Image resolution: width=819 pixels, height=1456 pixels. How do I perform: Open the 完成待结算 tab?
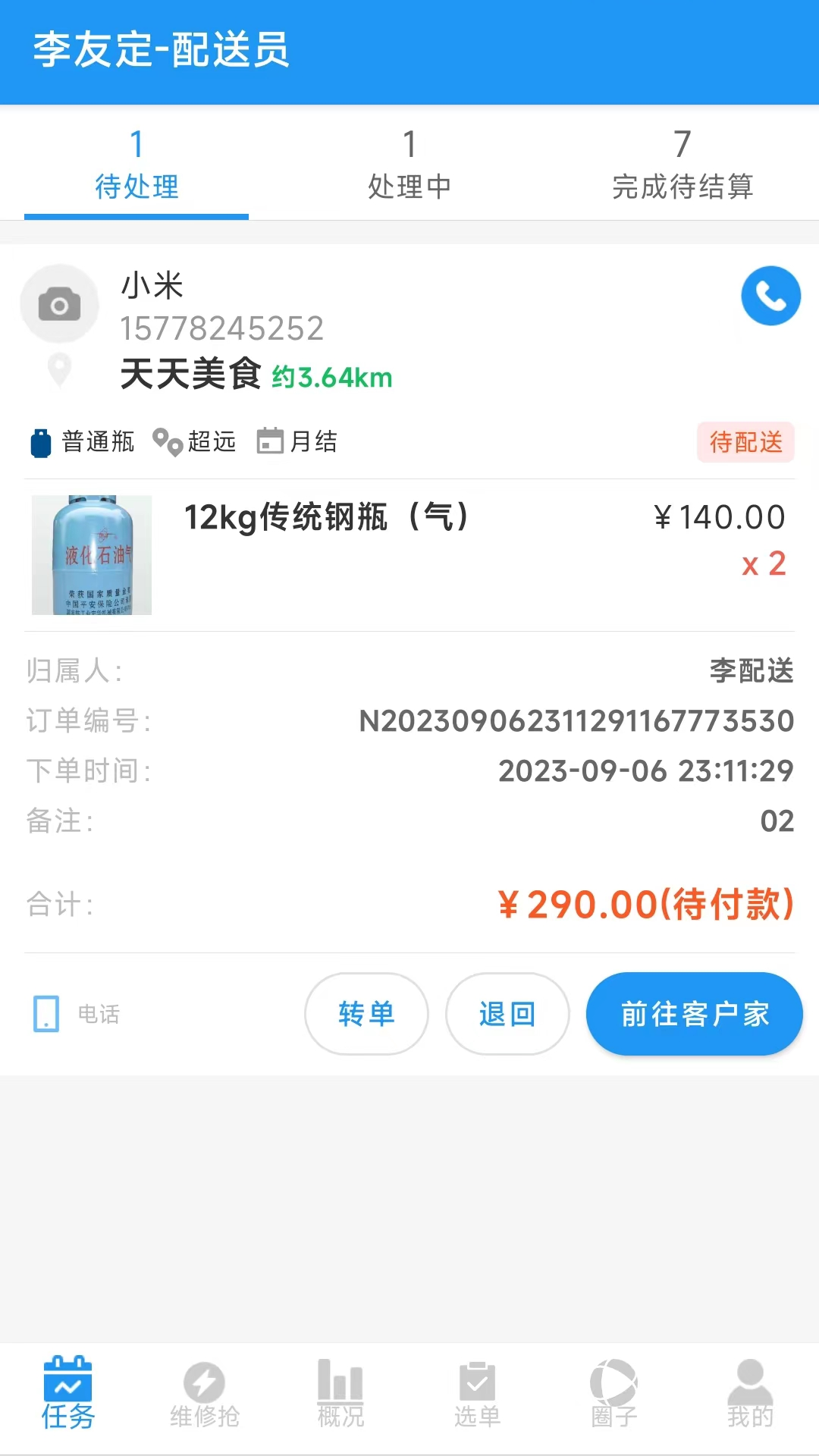[x=682, y=165]
